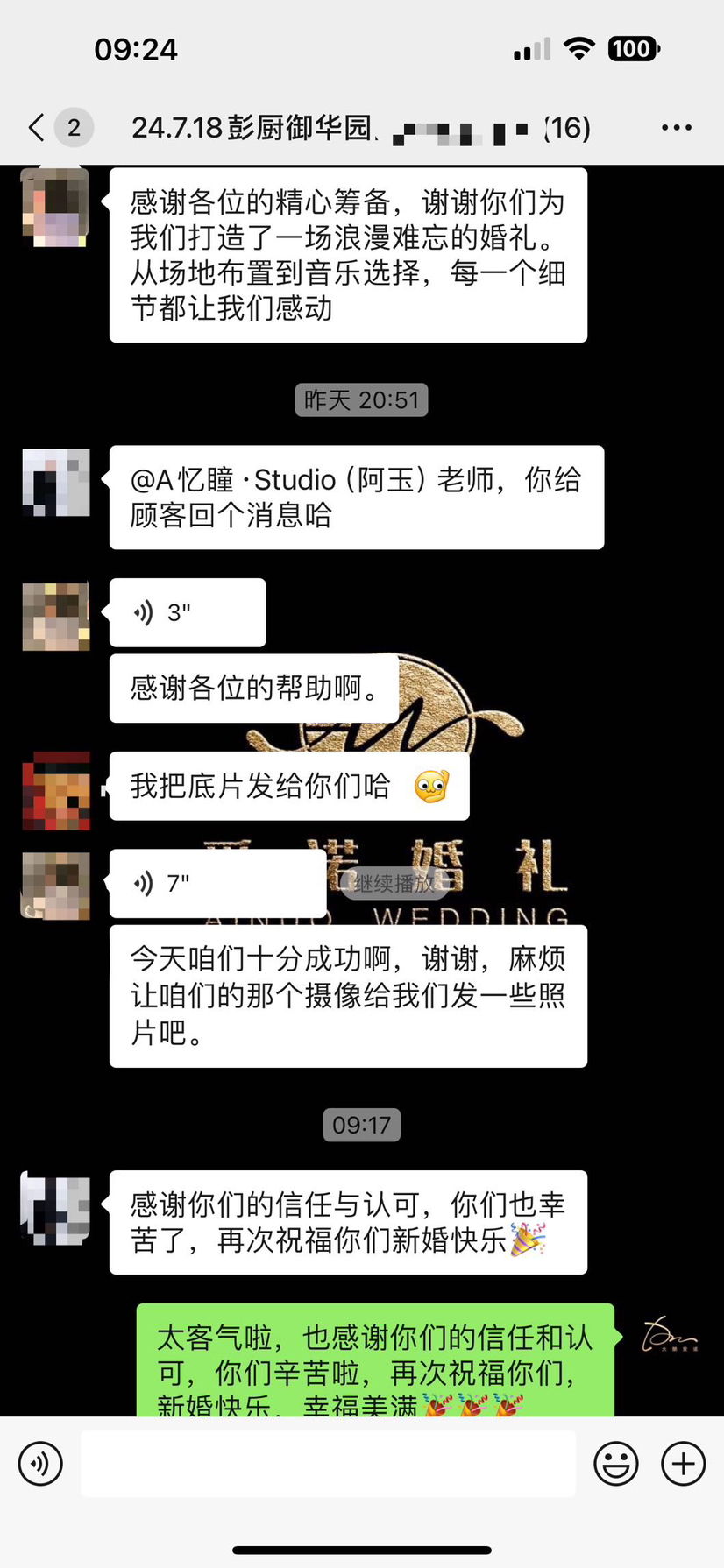Open the group chat overflow menu
This screenshot has width=724, height=1568.
tap(676, 128)
